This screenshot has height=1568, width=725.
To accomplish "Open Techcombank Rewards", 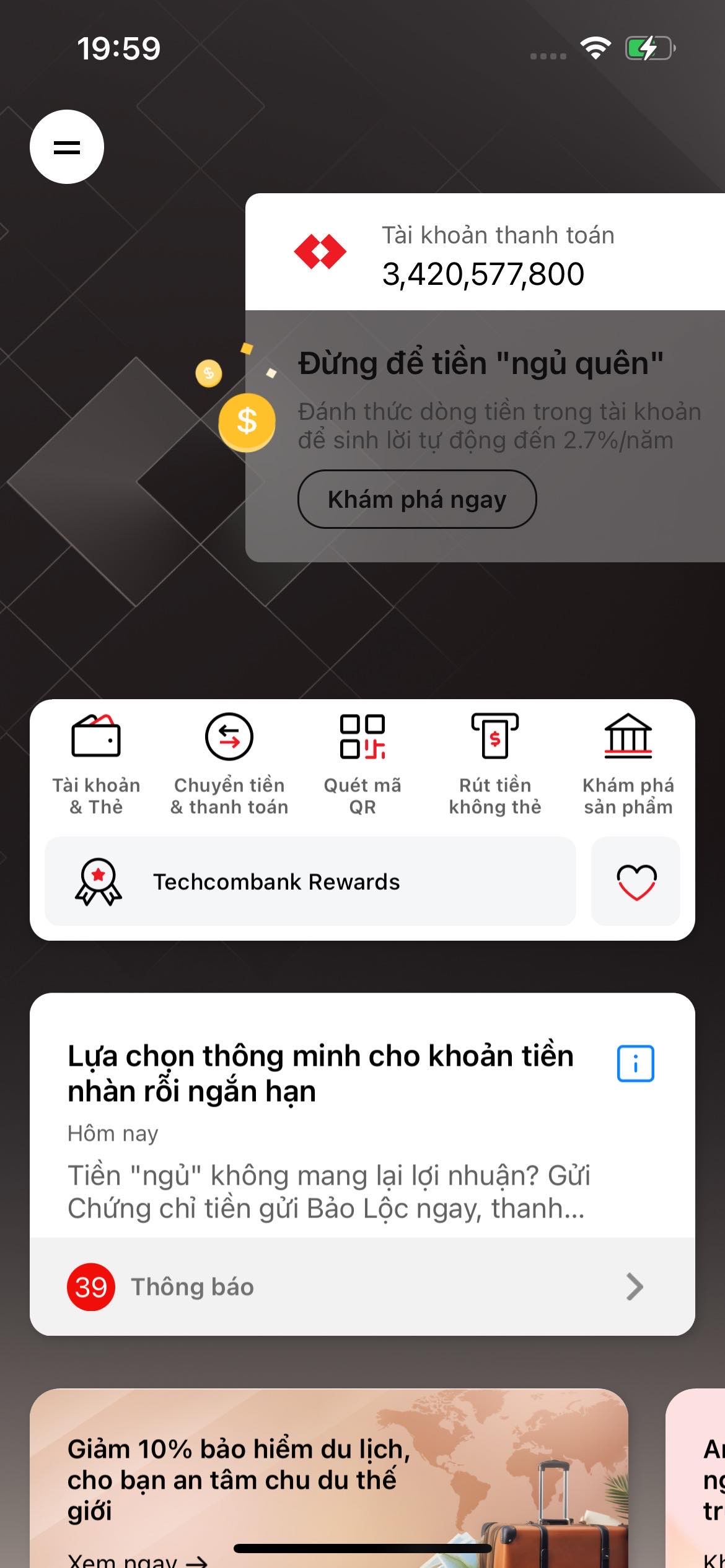I will (310, 881).
